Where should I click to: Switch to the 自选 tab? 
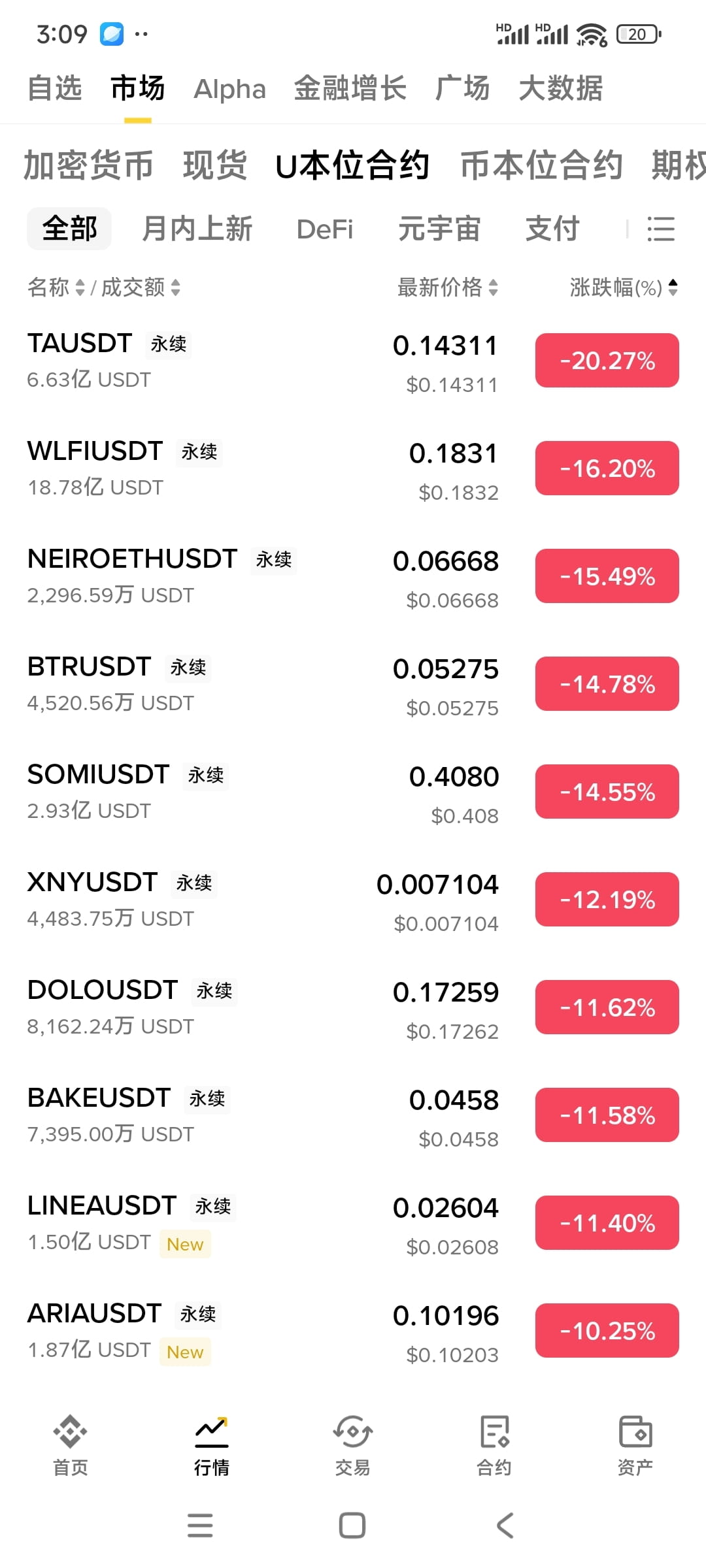click(x=54, y=88)
